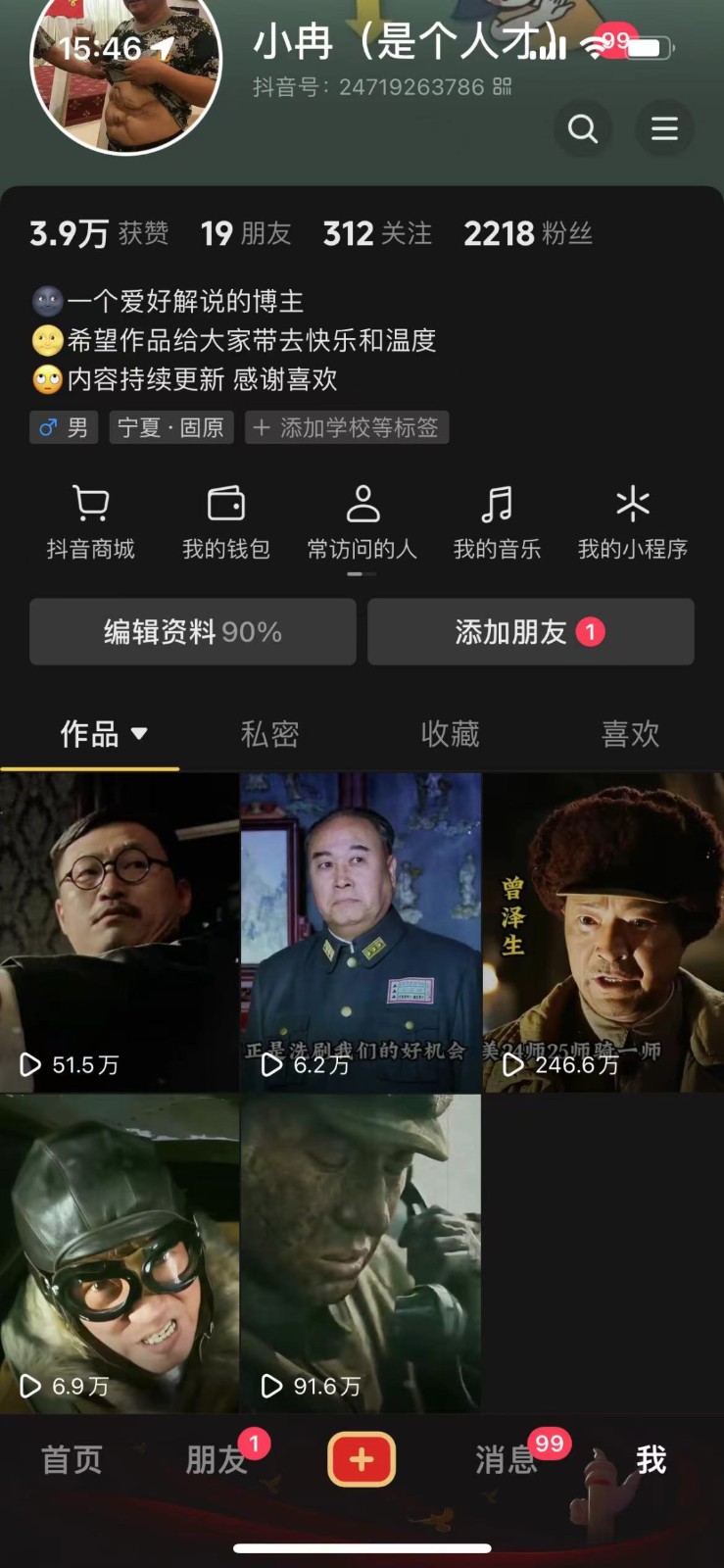This screenshot has width=724, height=1568.
Task: Tap the red plus create button
Action: (x=362, y=1460)
